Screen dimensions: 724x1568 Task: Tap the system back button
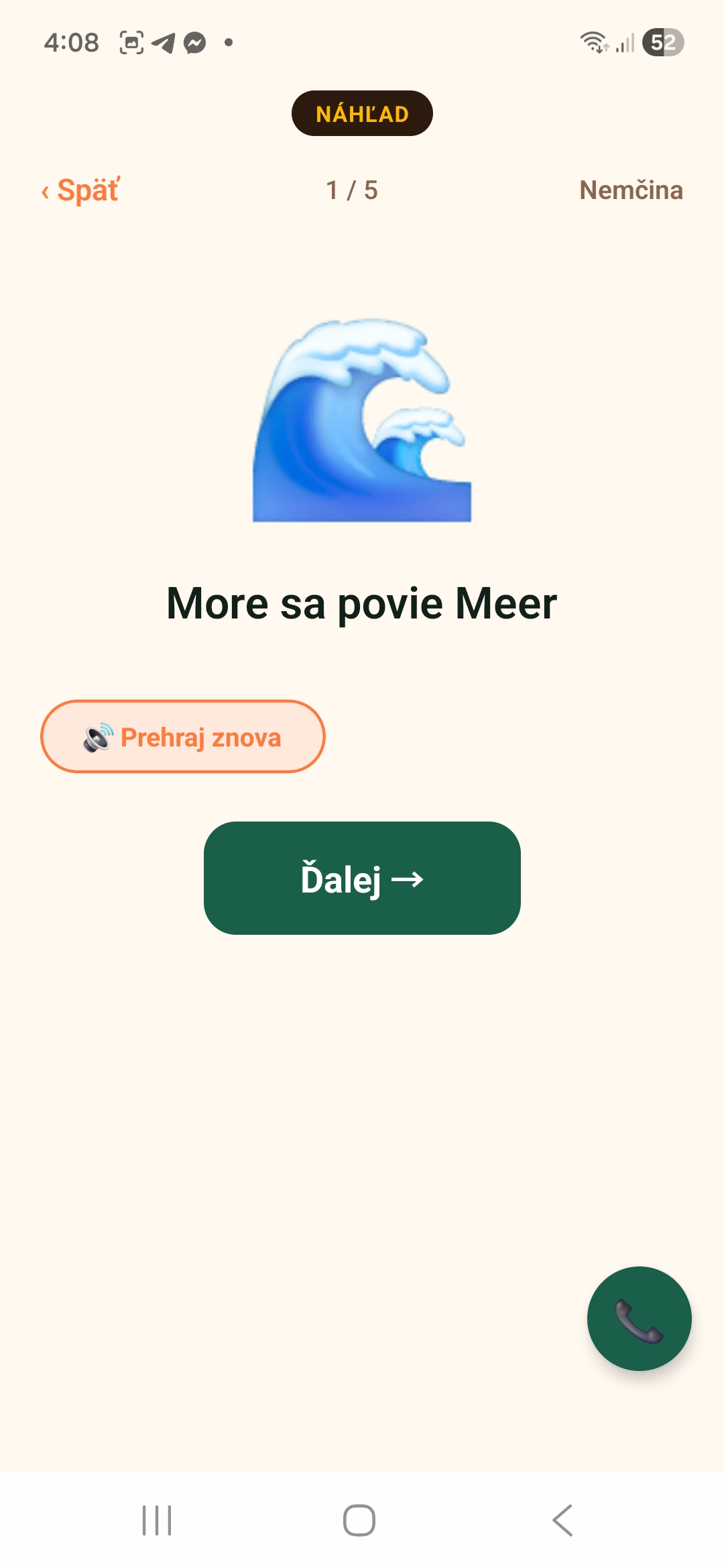(x=563, y=1520)
